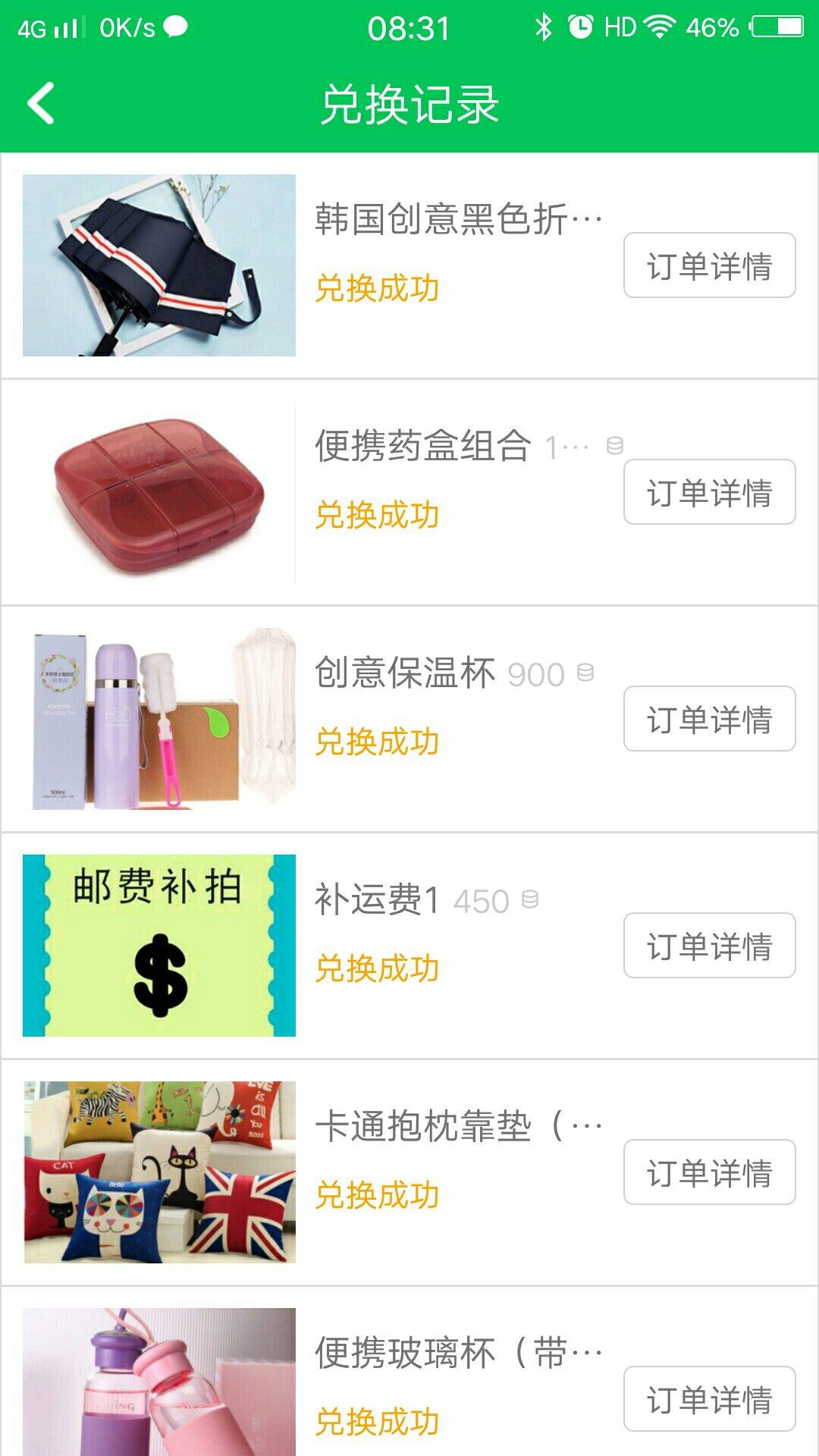Go back from 兑换记录 page
Viewport: 819px width, 1456px height.
coord(42,103)
